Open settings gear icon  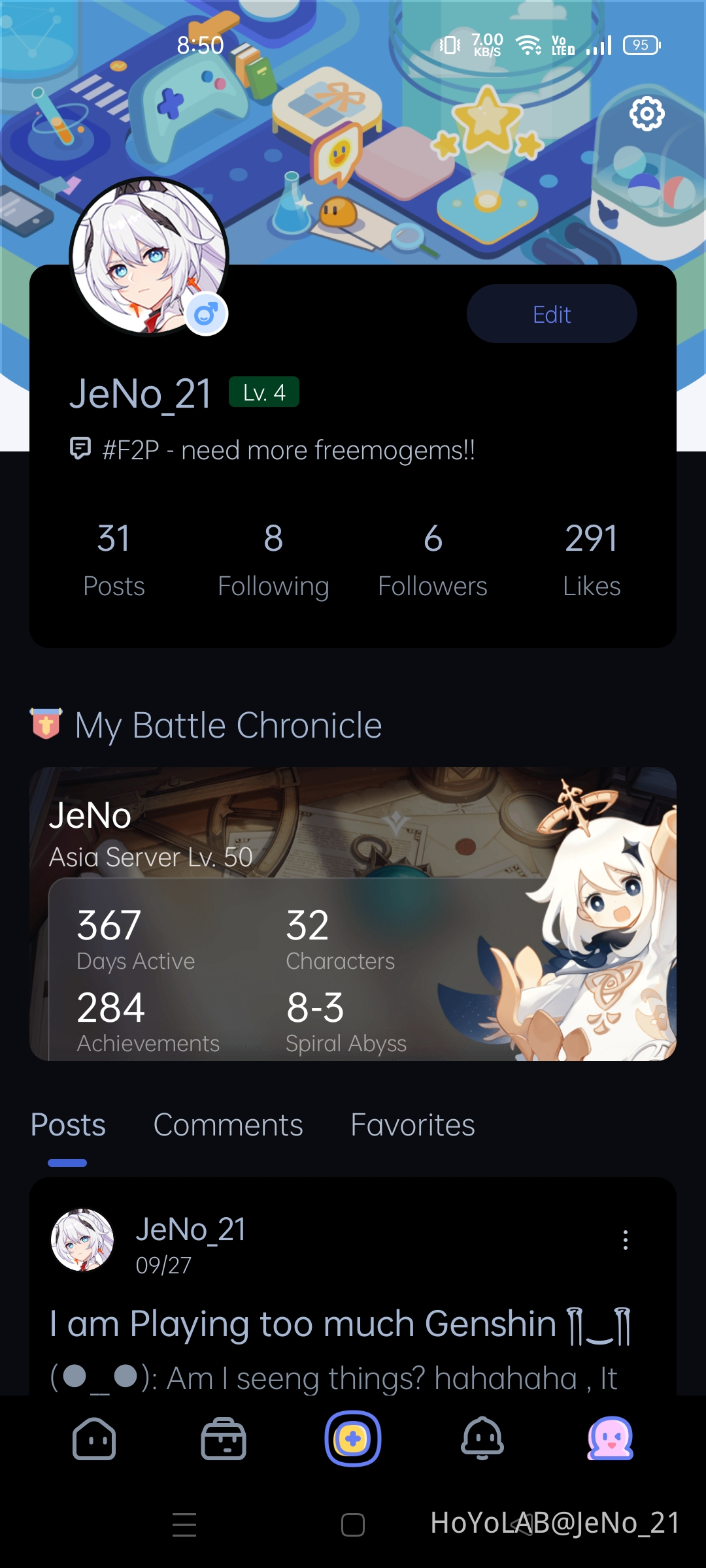point(647,114)
